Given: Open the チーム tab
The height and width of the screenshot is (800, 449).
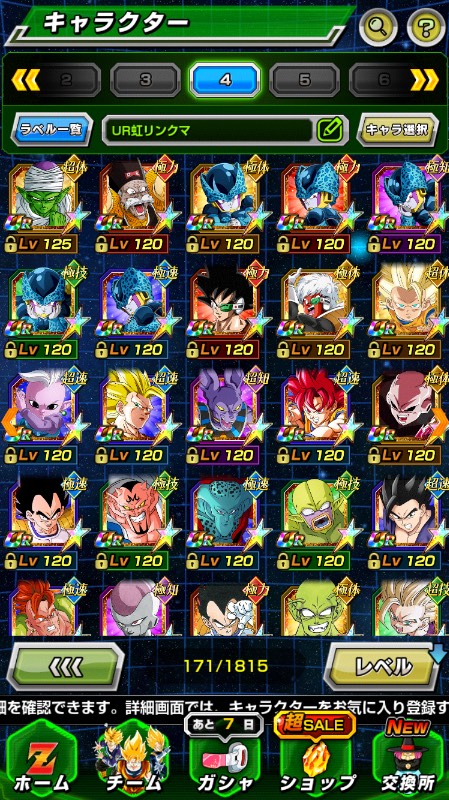Looking at the screenshot, I should [x=134, y=760].
